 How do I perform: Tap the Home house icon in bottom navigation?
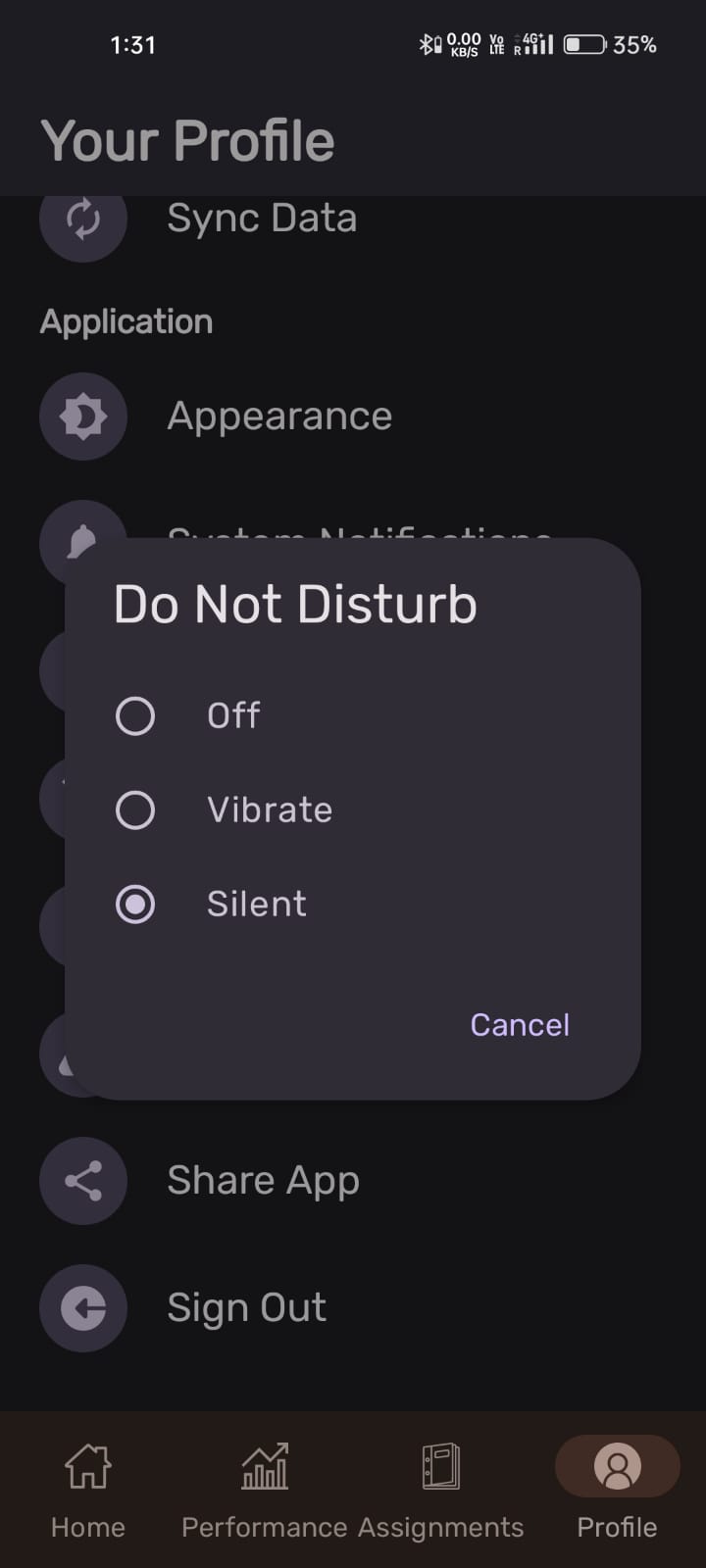[x=87, y=1464]
